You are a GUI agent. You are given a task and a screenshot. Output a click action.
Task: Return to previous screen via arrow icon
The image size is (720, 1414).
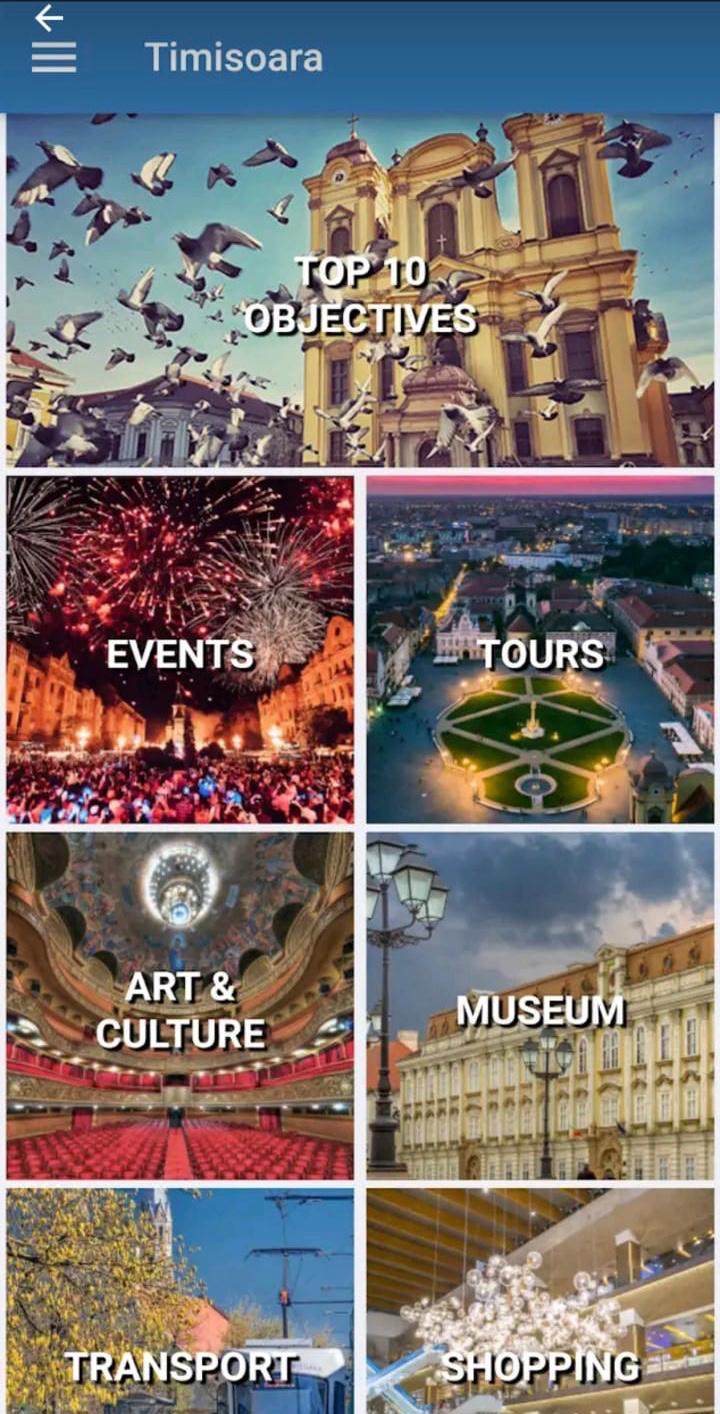47,16
